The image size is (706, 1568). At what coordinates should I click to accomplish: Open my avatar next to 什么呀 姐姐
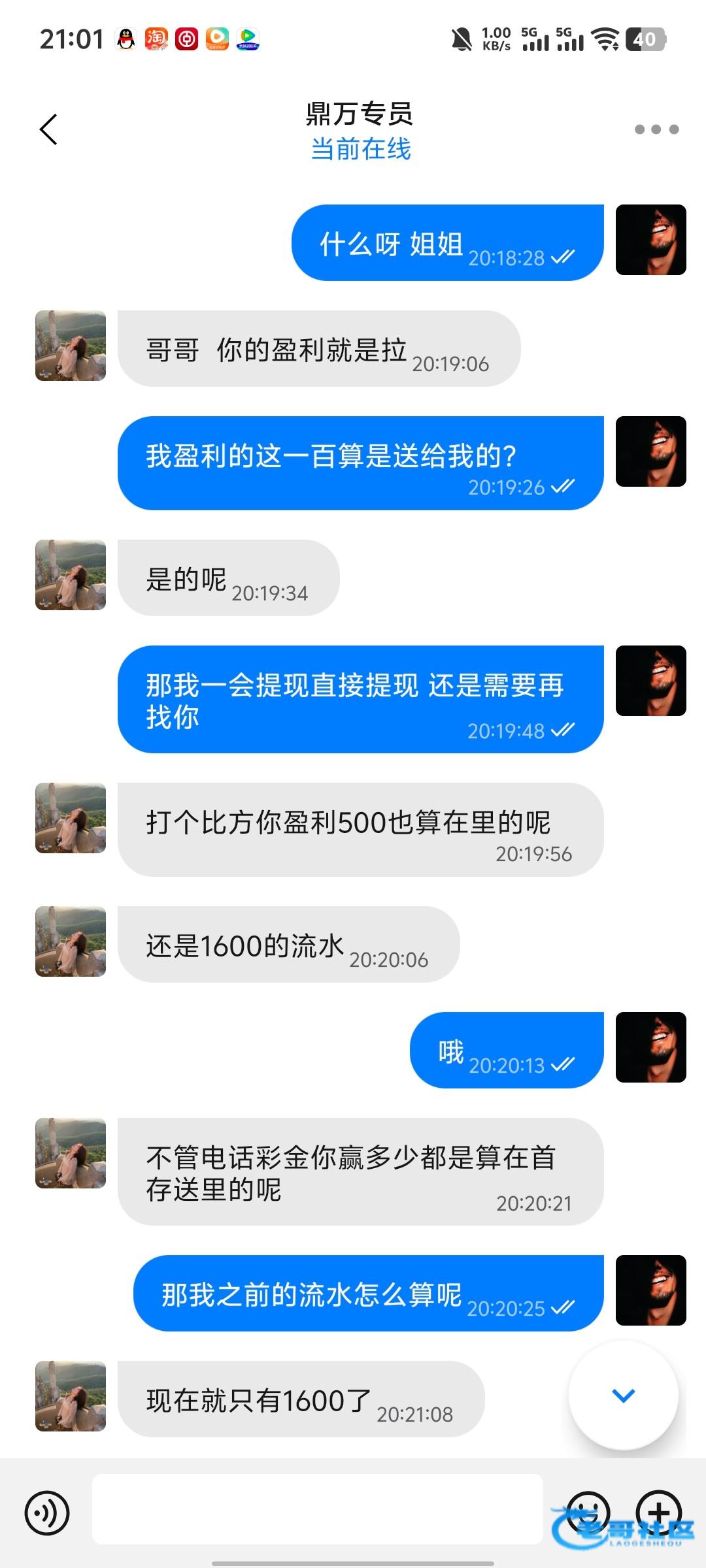[650, 240]
